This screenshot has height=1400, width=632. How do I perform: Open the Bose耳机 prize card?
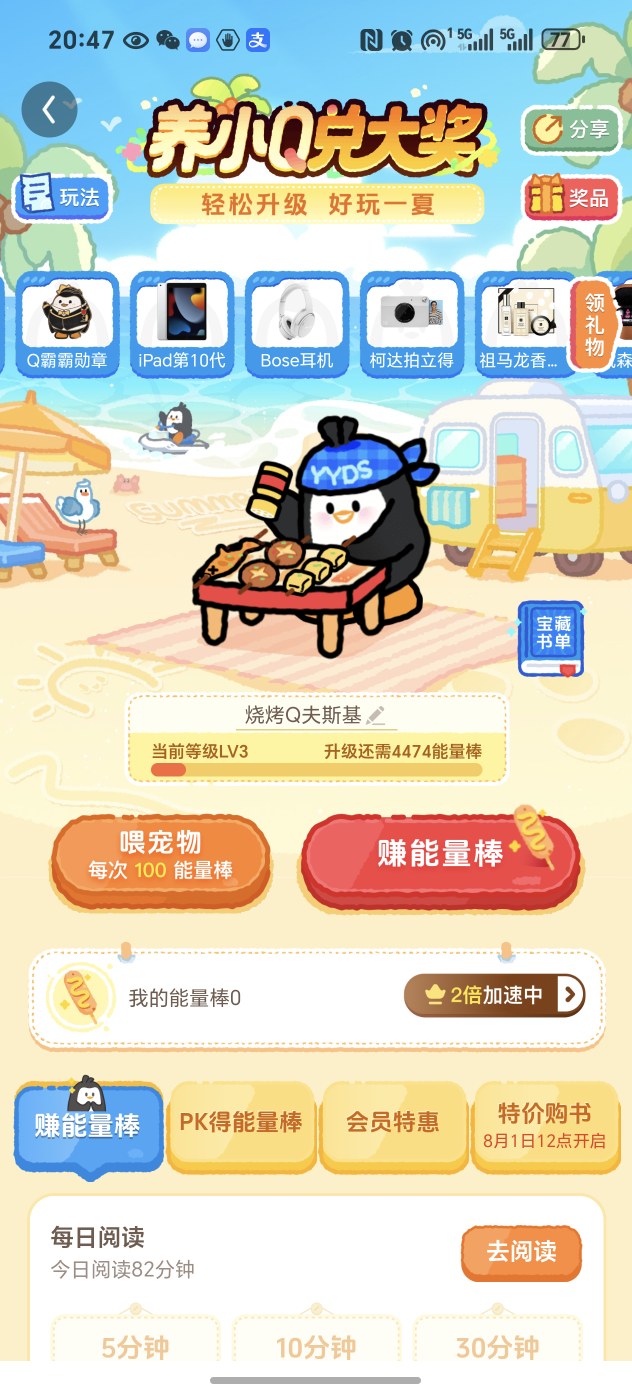click(x=297, y=324)
